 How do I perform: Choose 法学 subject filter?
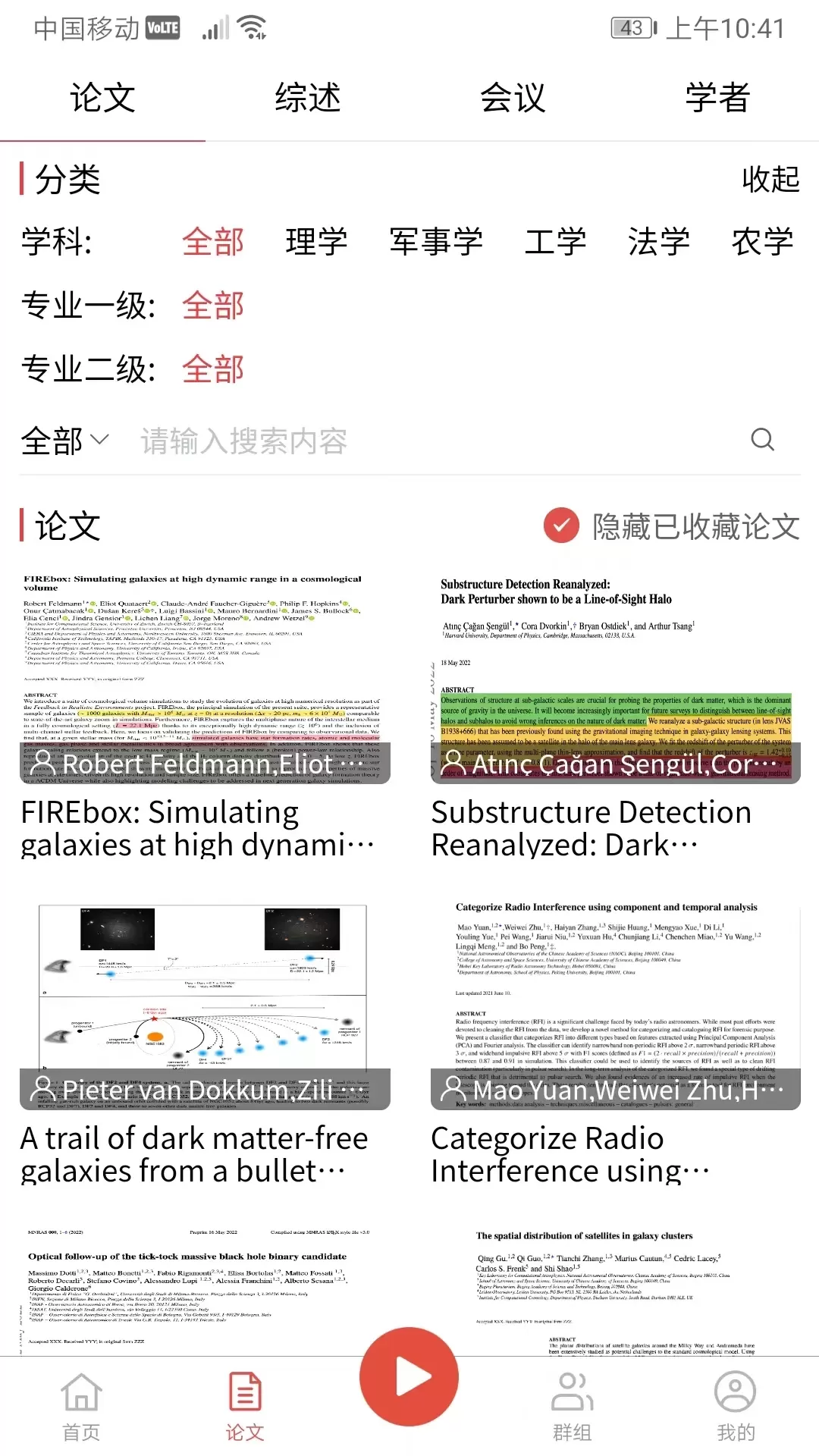pyautogui.click(x=658, y=242)
